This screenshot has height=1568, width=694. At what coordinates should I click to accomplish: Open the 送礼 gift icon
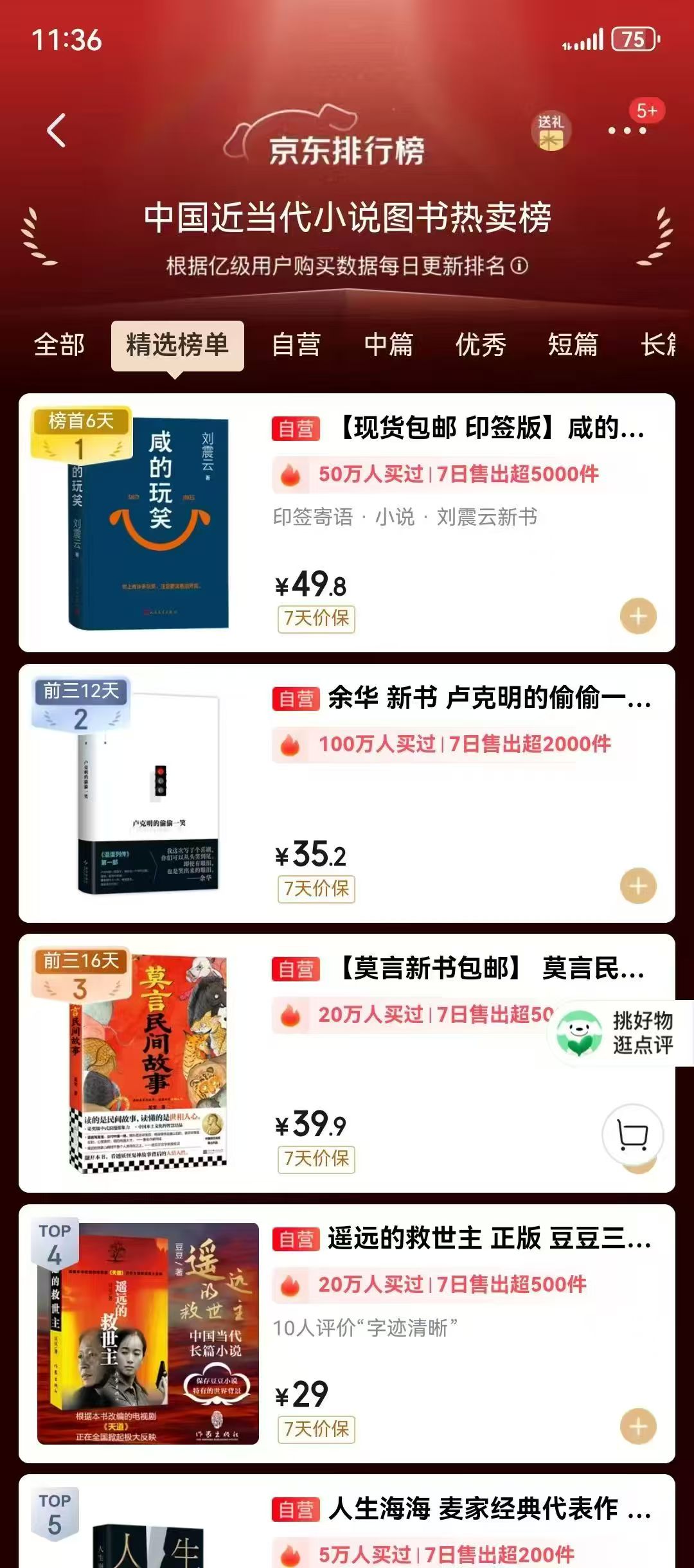click(551, 132)
